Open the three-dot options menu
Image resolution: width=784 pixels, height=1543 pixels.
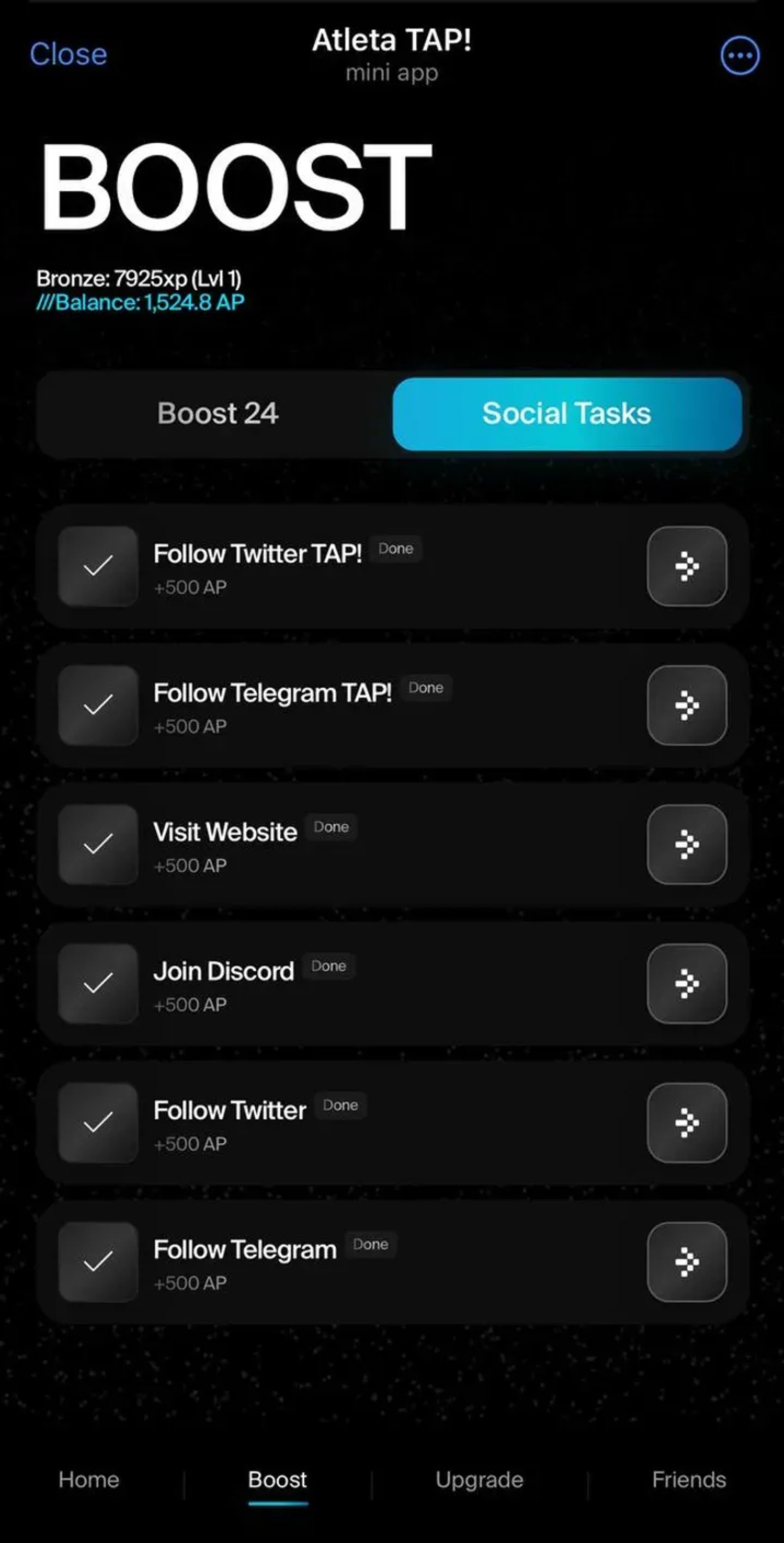(x=740, y=56)
